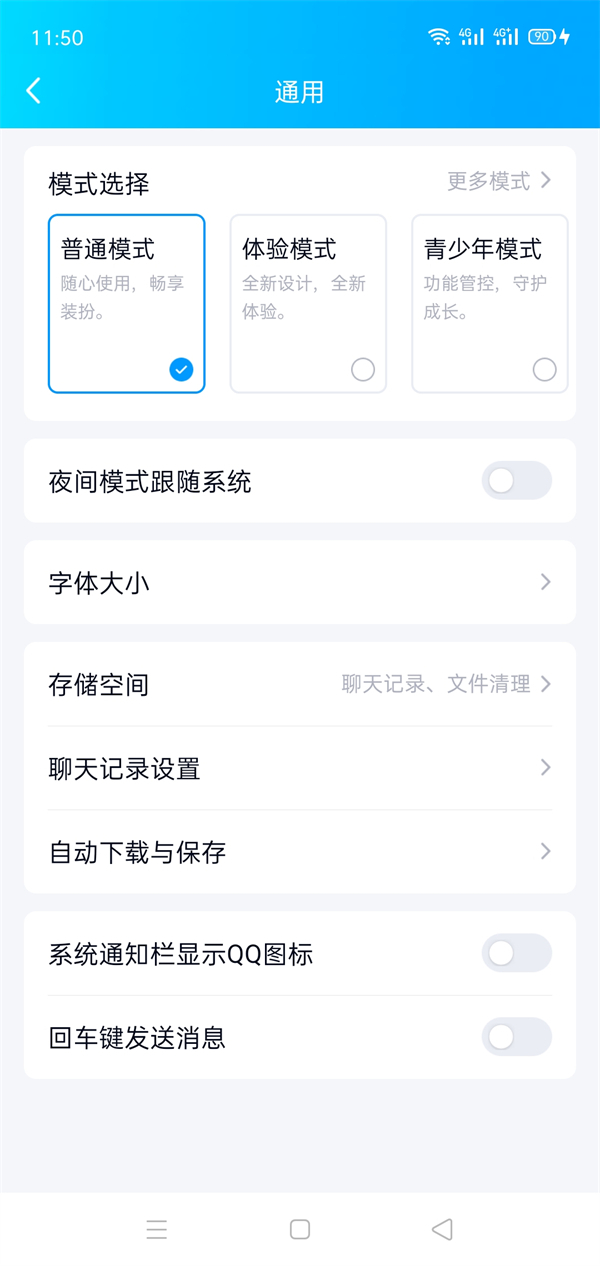This screenshot has width=600, height=1266.
Task: Open 存储空间 cleanup page
Action: click(300, 684)
